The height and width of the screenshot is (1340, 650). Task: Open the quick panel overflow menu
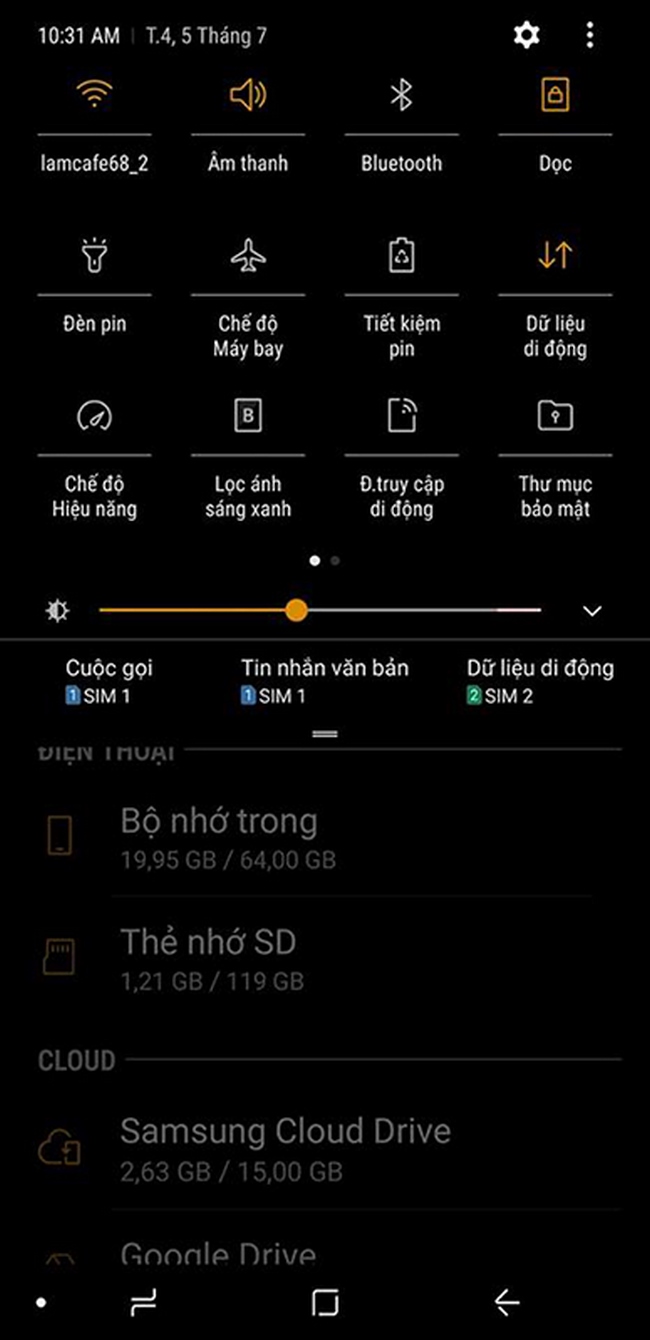pyautogui.click(x=590, y=36)
